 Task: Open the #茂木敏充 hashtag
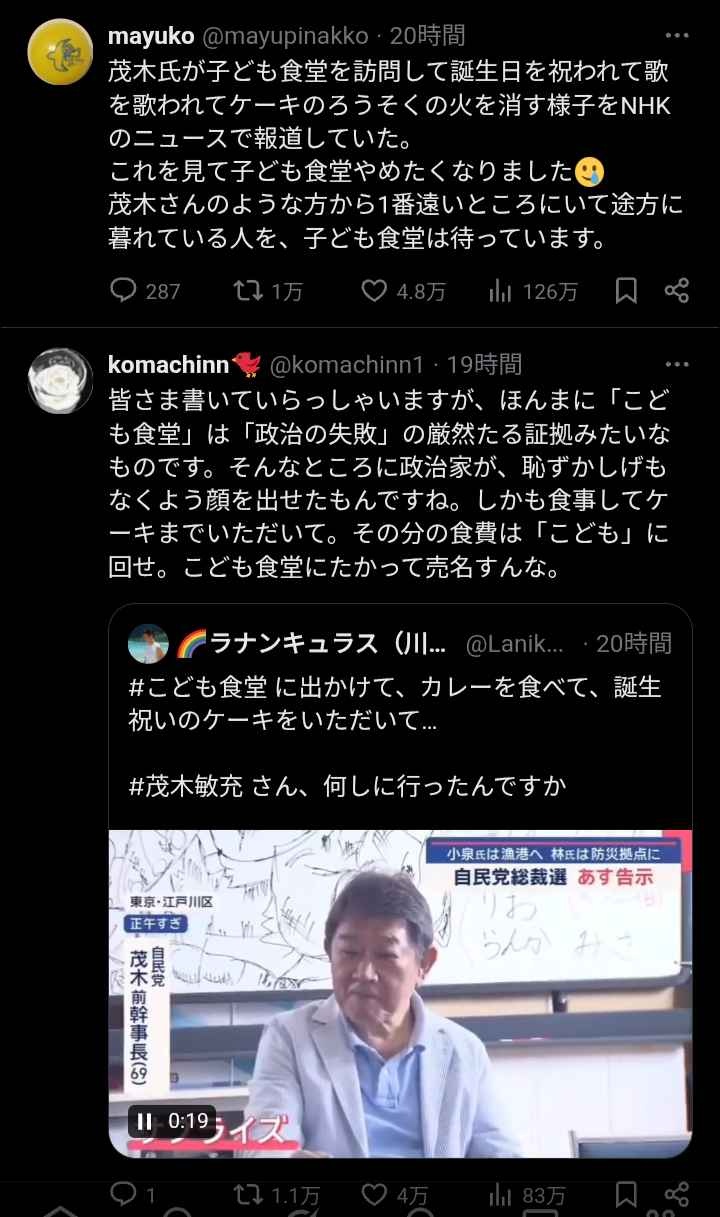pos(186,786)
